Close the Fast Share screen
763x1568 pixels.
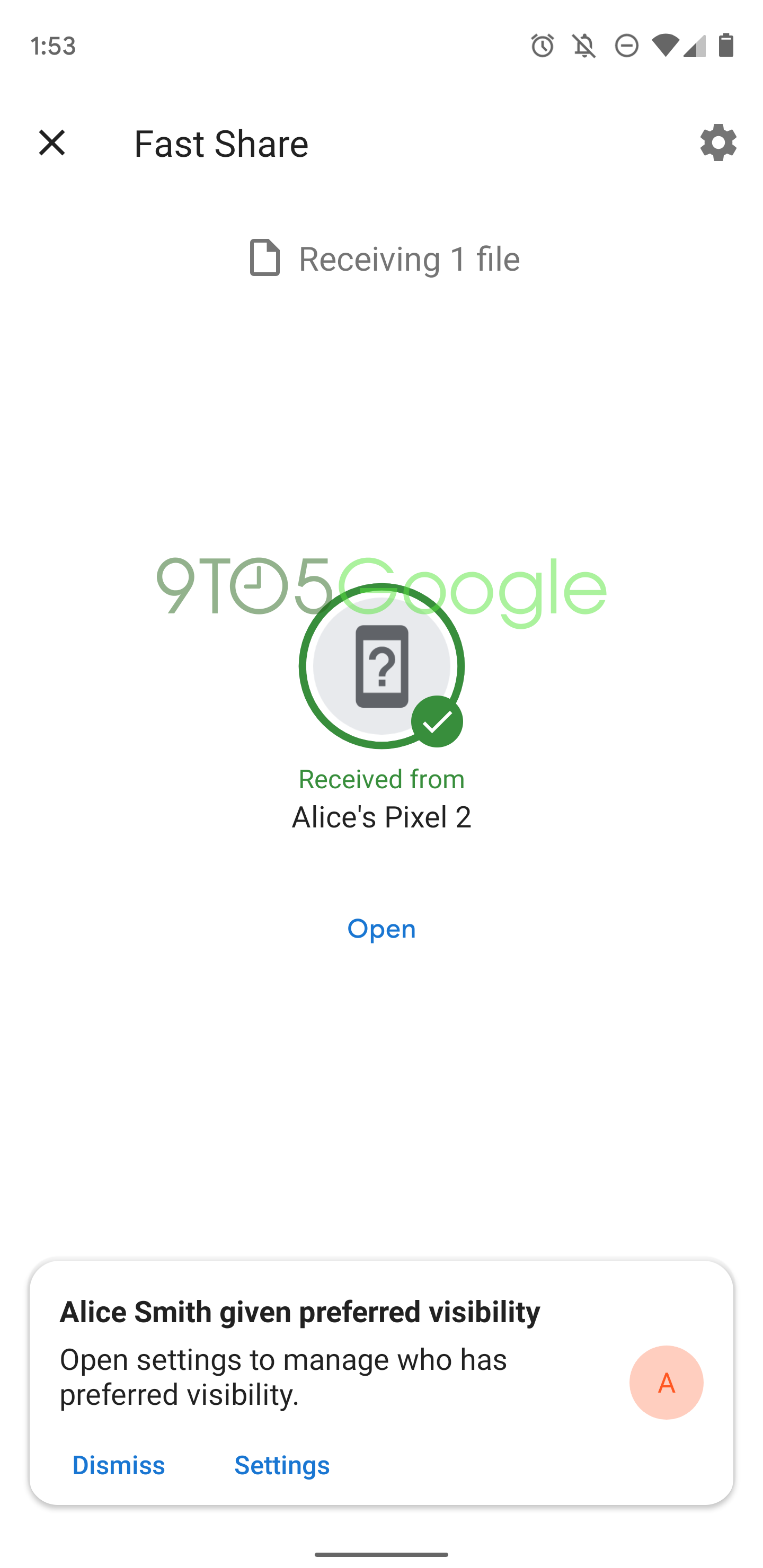click(x=52, y=143)
